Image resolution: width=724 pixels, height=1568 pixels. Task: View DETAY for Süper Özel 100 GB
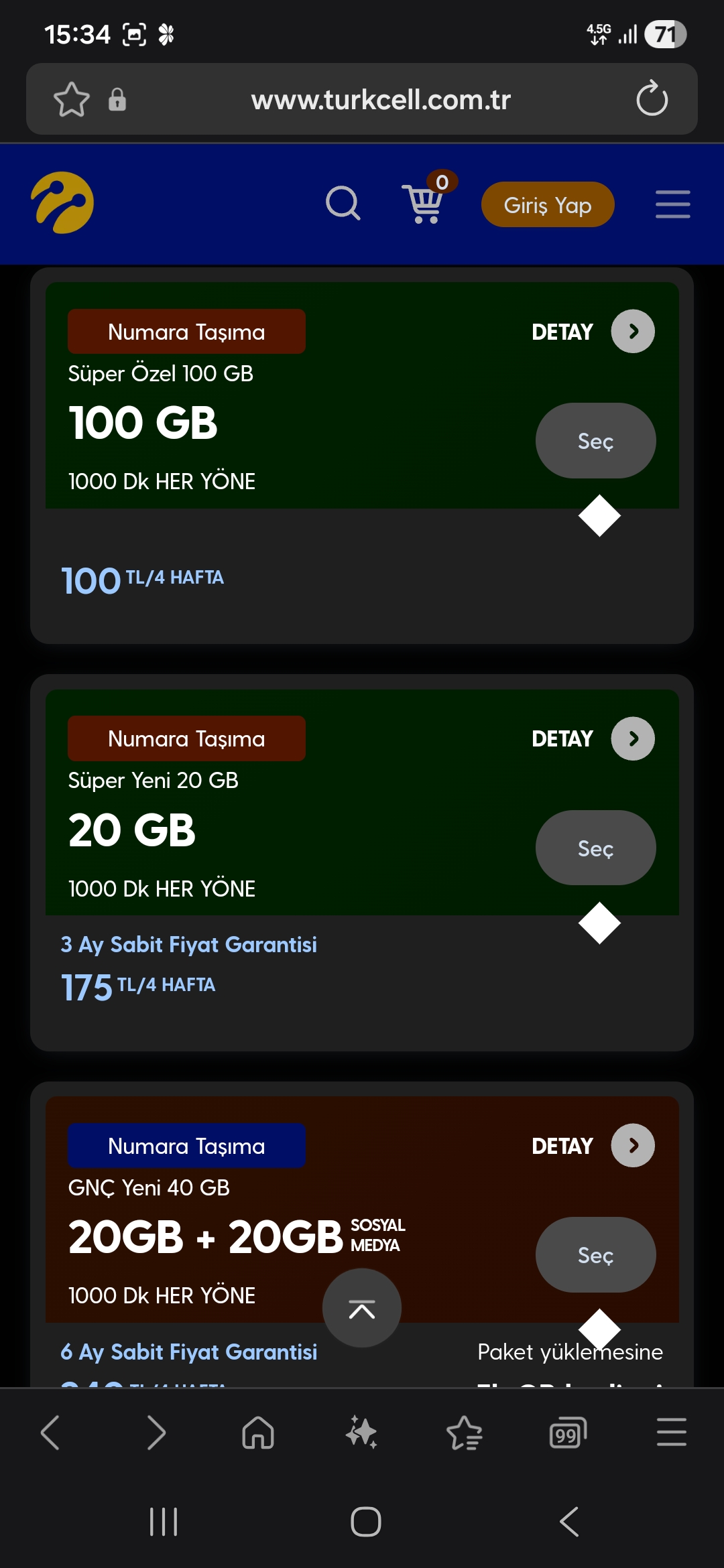coord(632,332)
